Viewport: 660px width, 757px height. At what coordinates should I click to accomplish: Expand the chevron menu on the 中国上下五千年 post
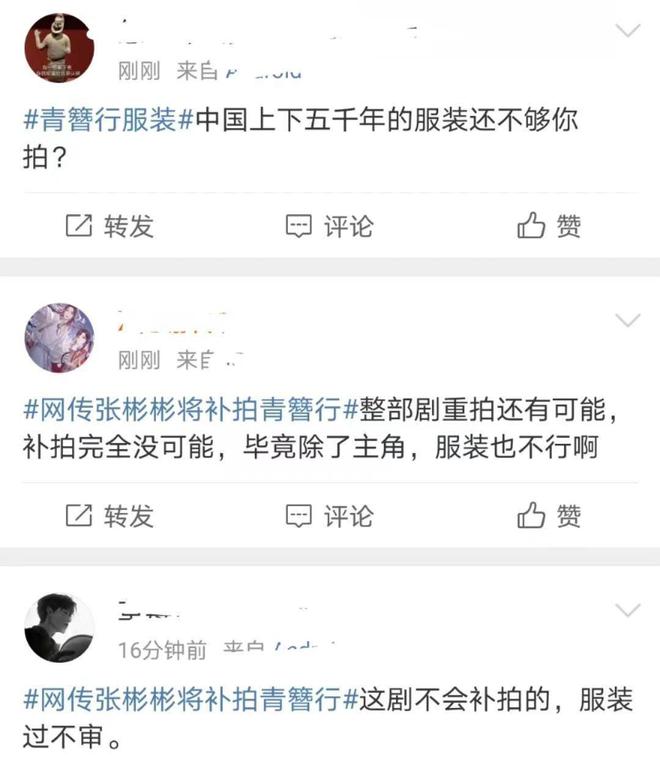coord(627,31)
